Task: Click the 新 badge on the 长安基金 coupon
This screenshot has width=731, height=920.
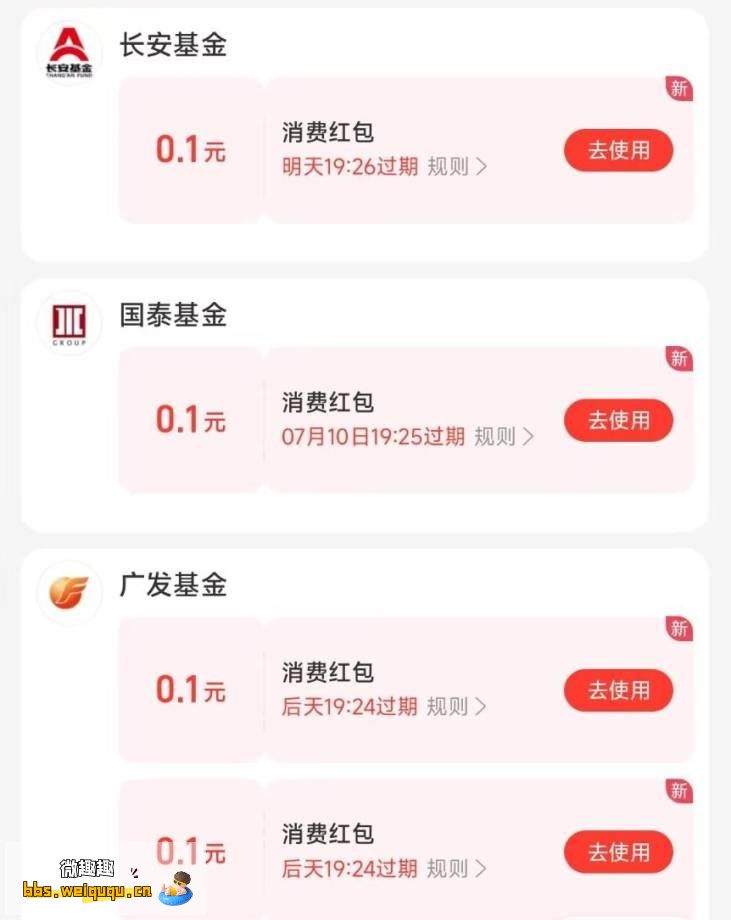Action: (680, 89)
